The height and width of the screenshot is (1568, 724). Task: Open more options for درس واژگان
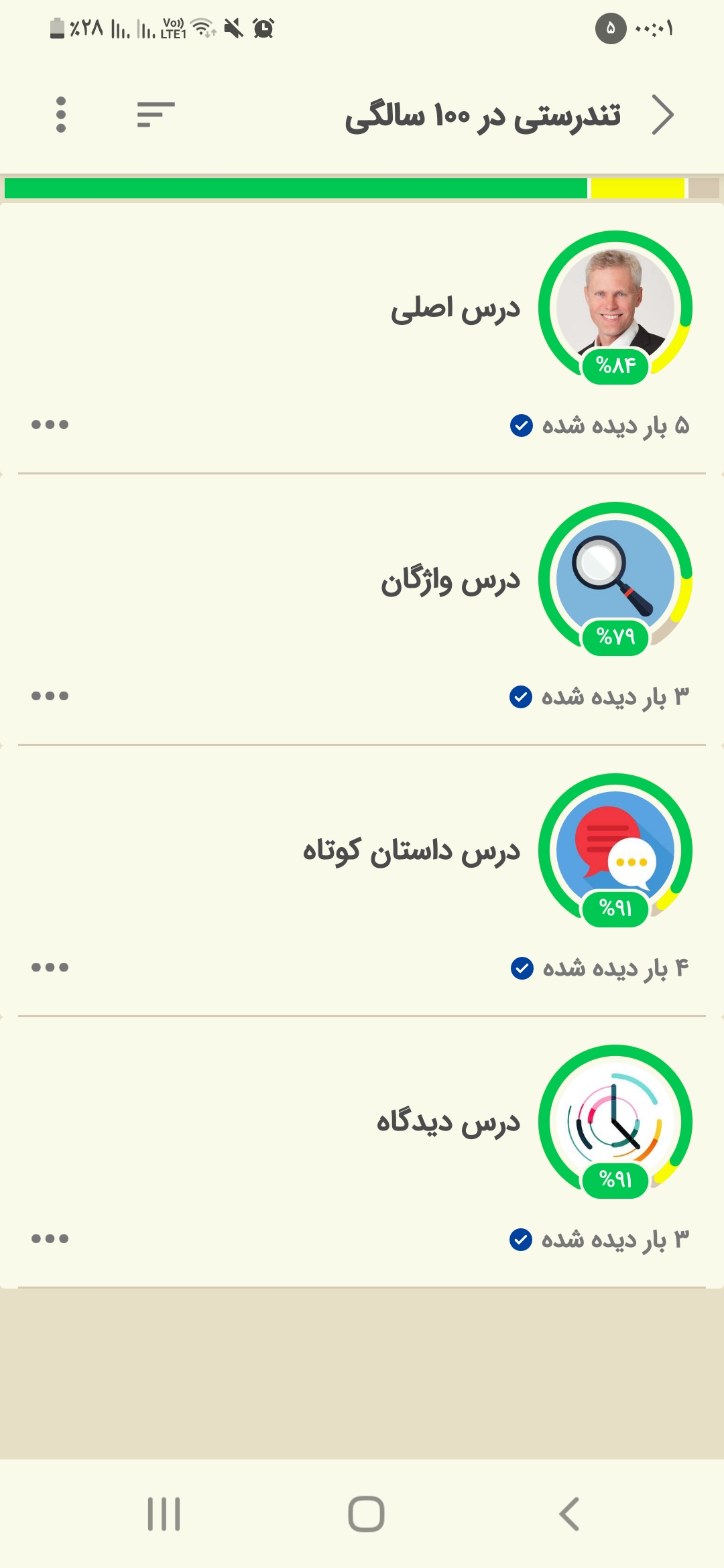(x=50, y=696)
